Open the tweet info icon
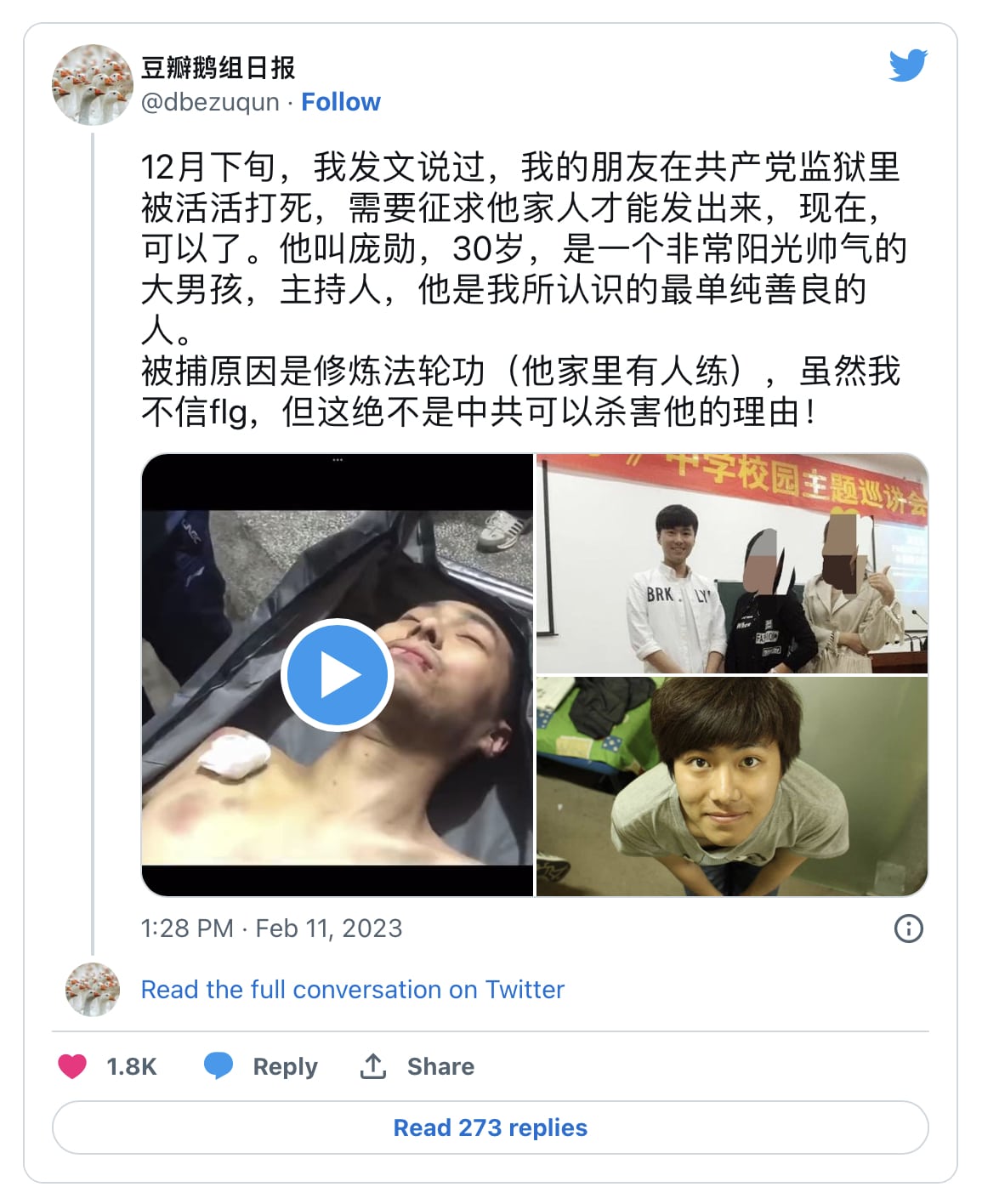 [908, 929]
